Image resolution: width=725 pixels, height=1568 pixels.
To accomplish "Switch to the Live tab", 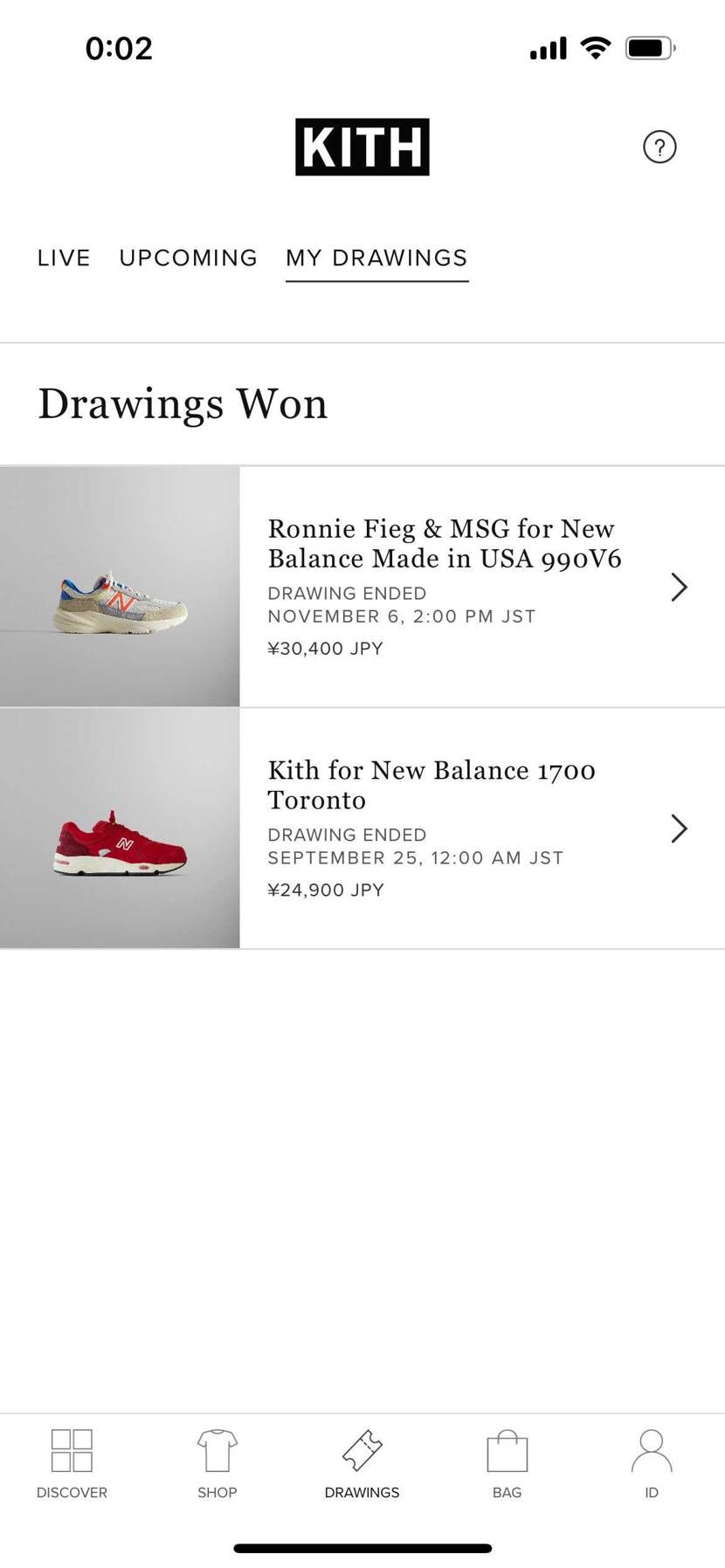I will [x=64, y=258].
